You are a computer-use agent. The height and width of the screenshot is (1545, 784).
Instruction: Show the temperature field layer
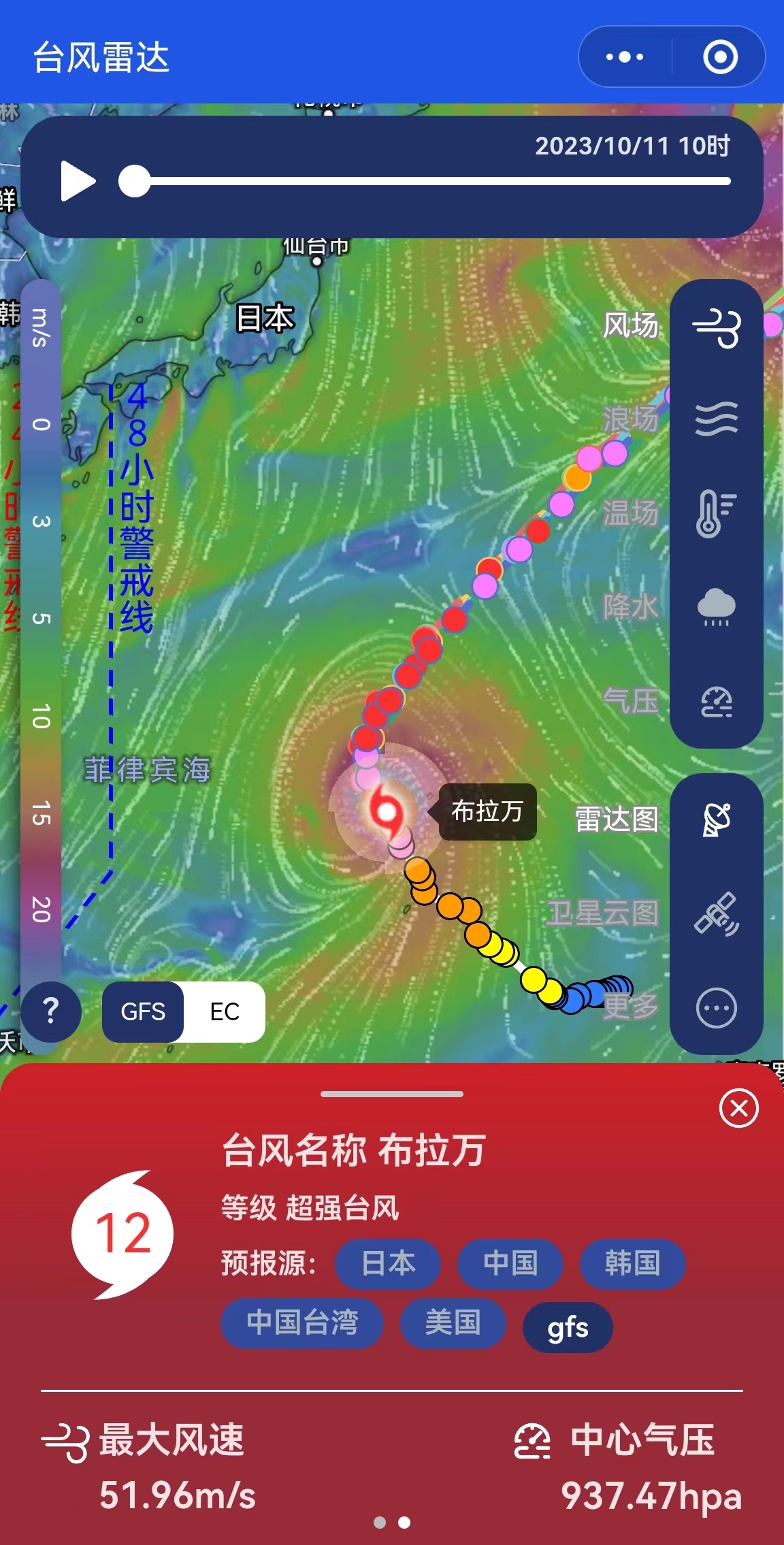click(716, 513)
